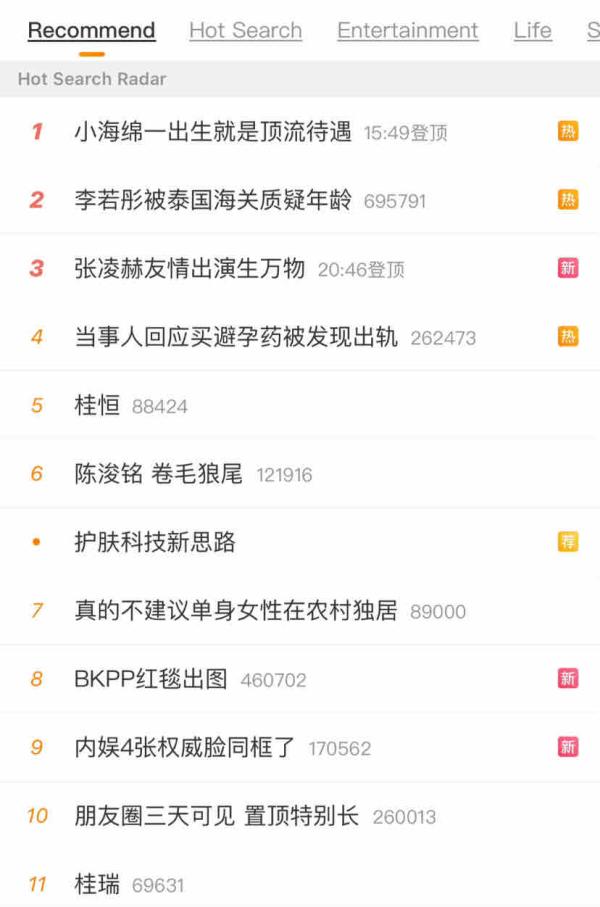Open hot search 小海绵一出生就是顶流待遇

(213, 132)
